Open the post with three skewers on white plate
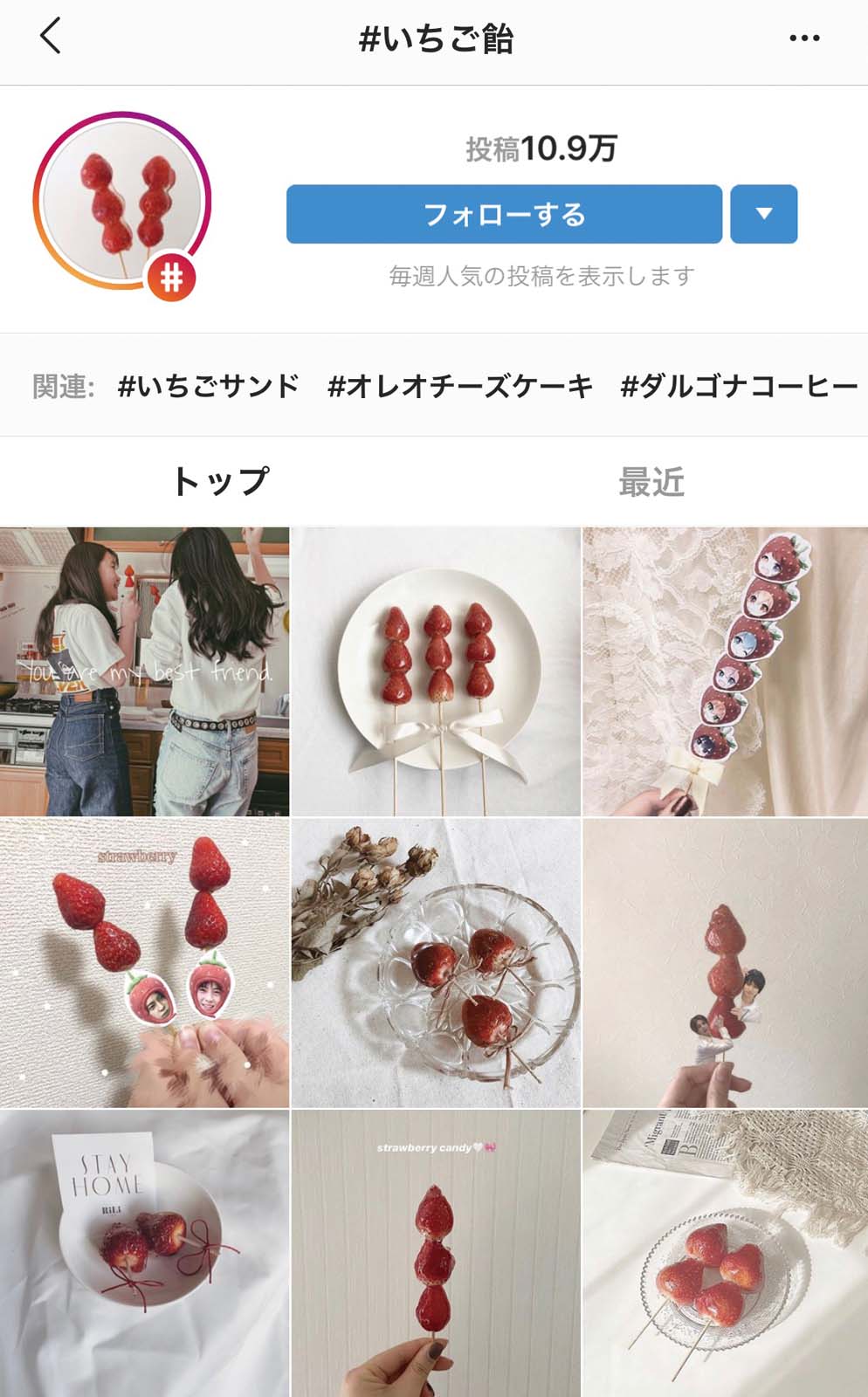This screenshot has height=1397, width=868. click(x=435, y=671)
